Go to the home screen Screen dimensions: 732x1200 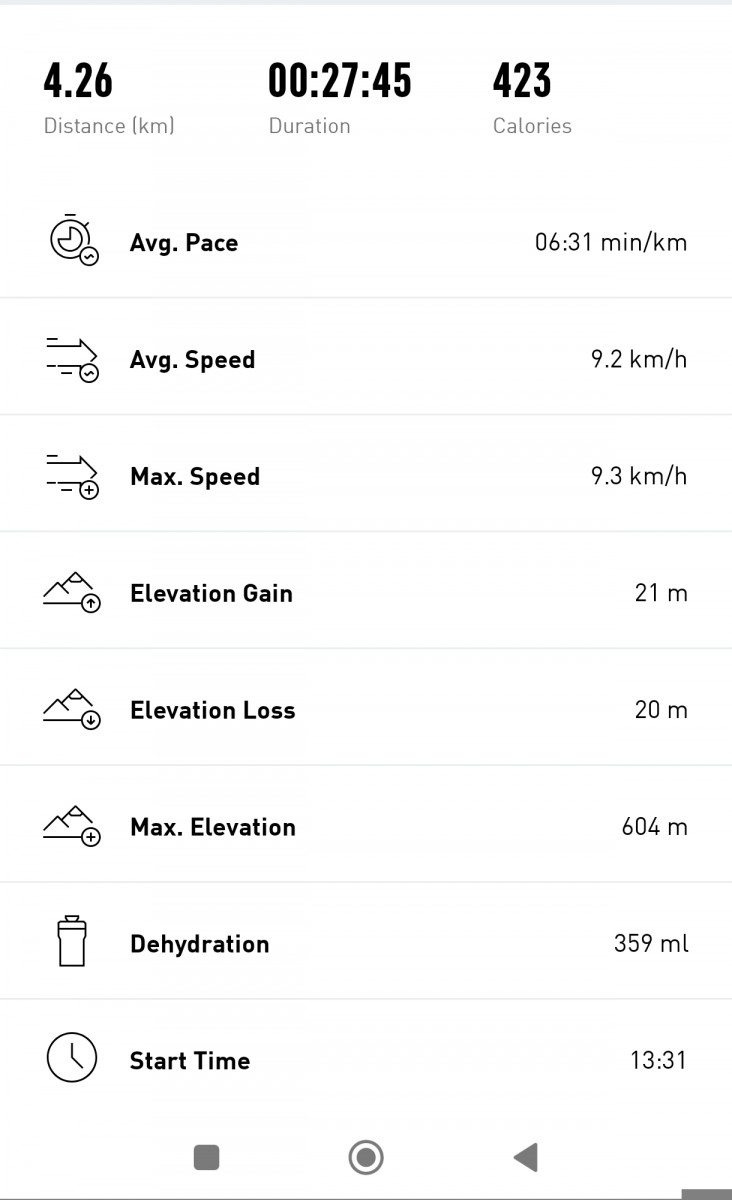coord(366,1157)
